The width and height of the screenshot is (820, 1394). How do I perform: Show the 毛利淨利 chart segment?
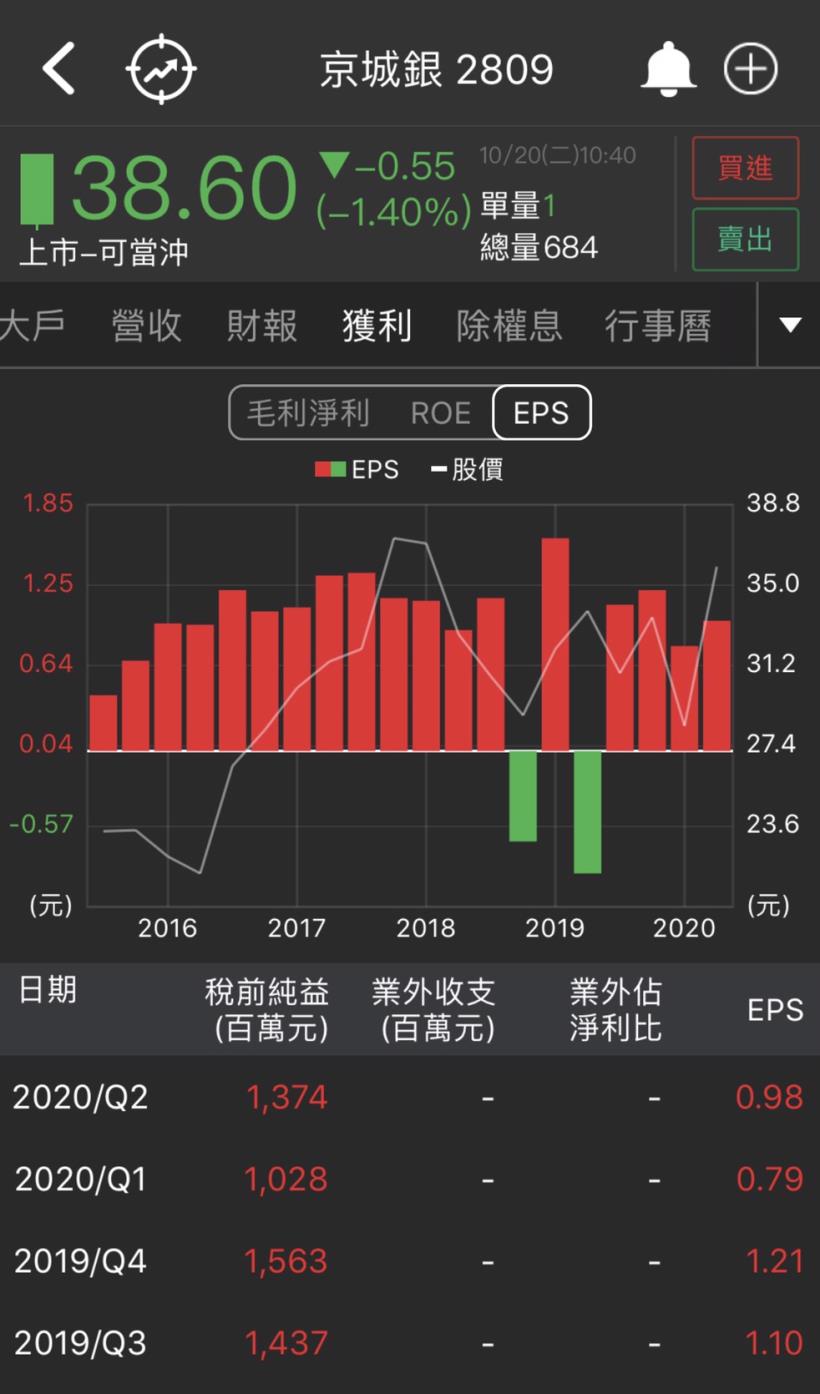click(308, 413)
